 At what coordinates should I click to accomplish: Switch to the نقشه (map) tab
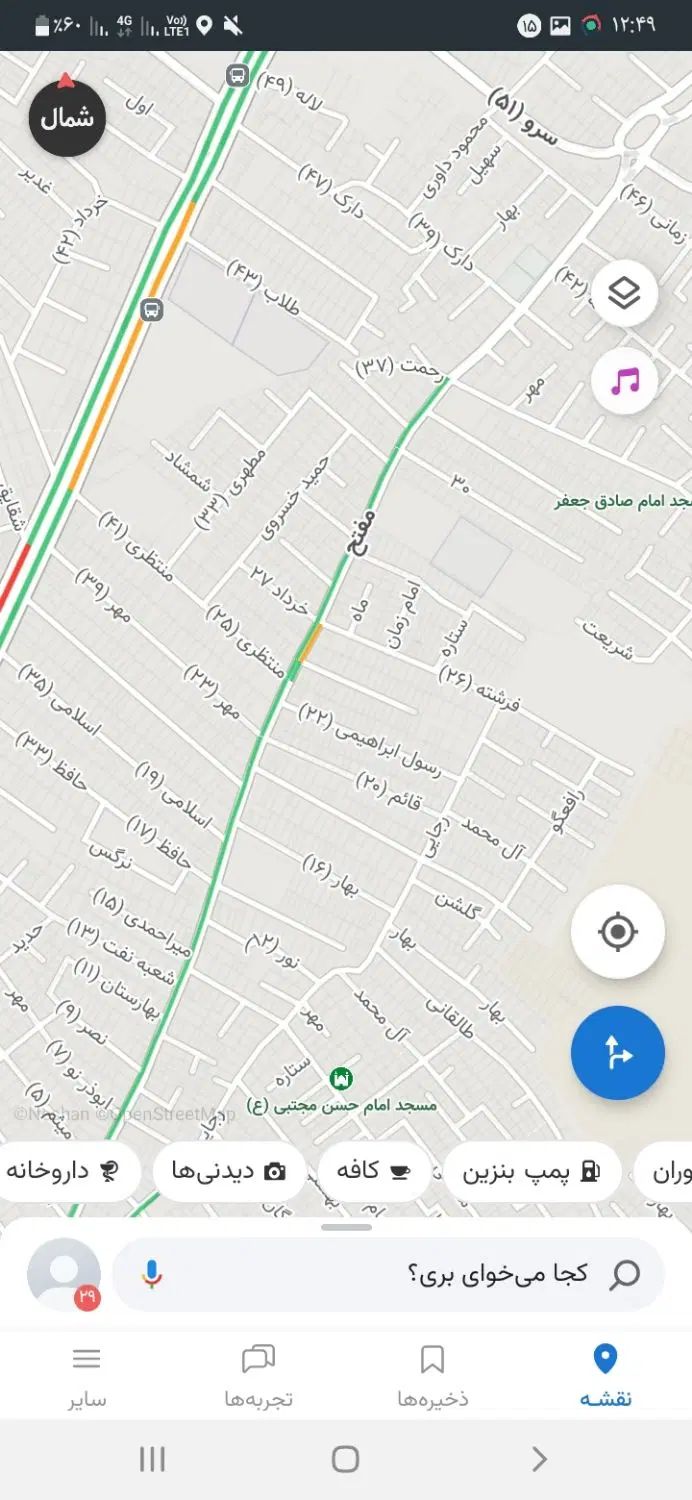pyautogui.click(x=605, y=1375)
